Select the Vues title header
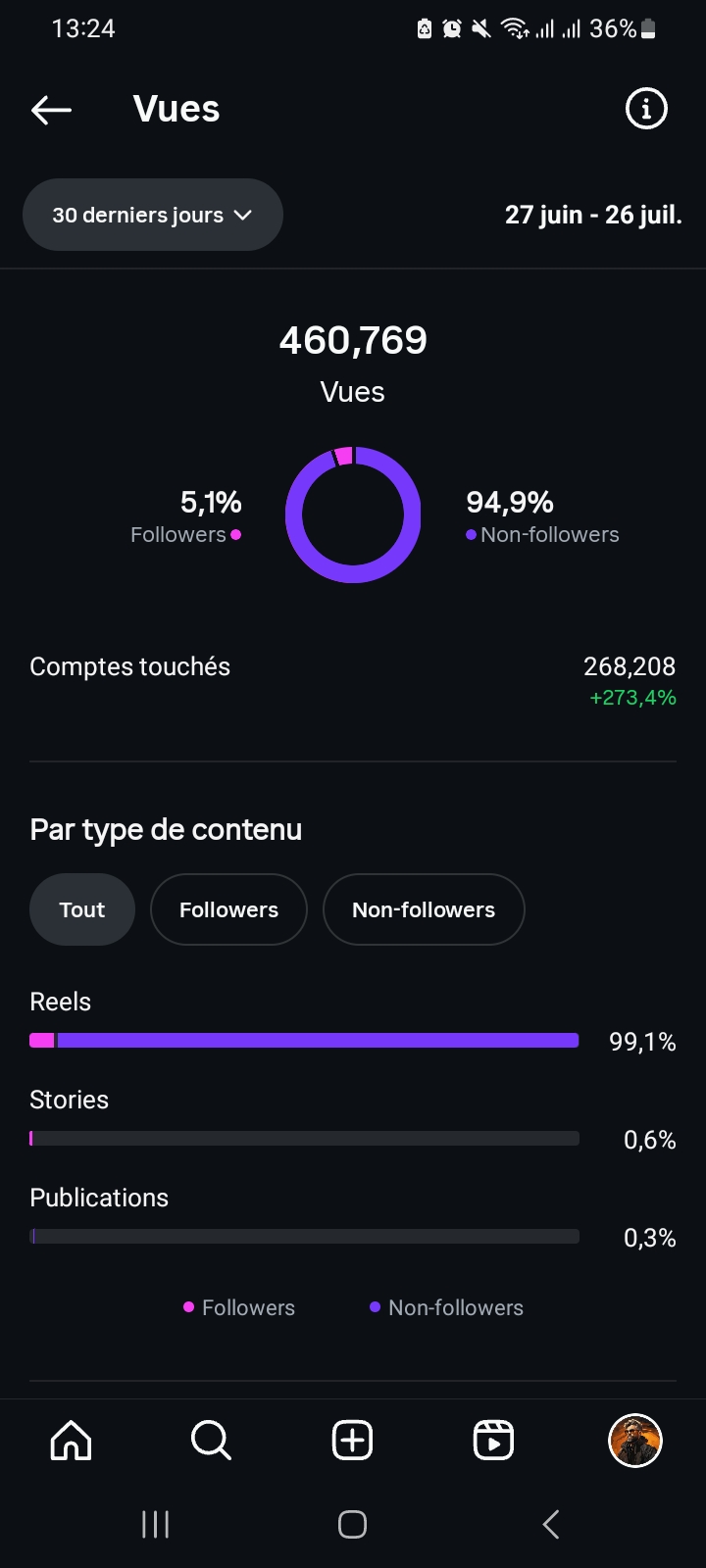 point(176,109)
